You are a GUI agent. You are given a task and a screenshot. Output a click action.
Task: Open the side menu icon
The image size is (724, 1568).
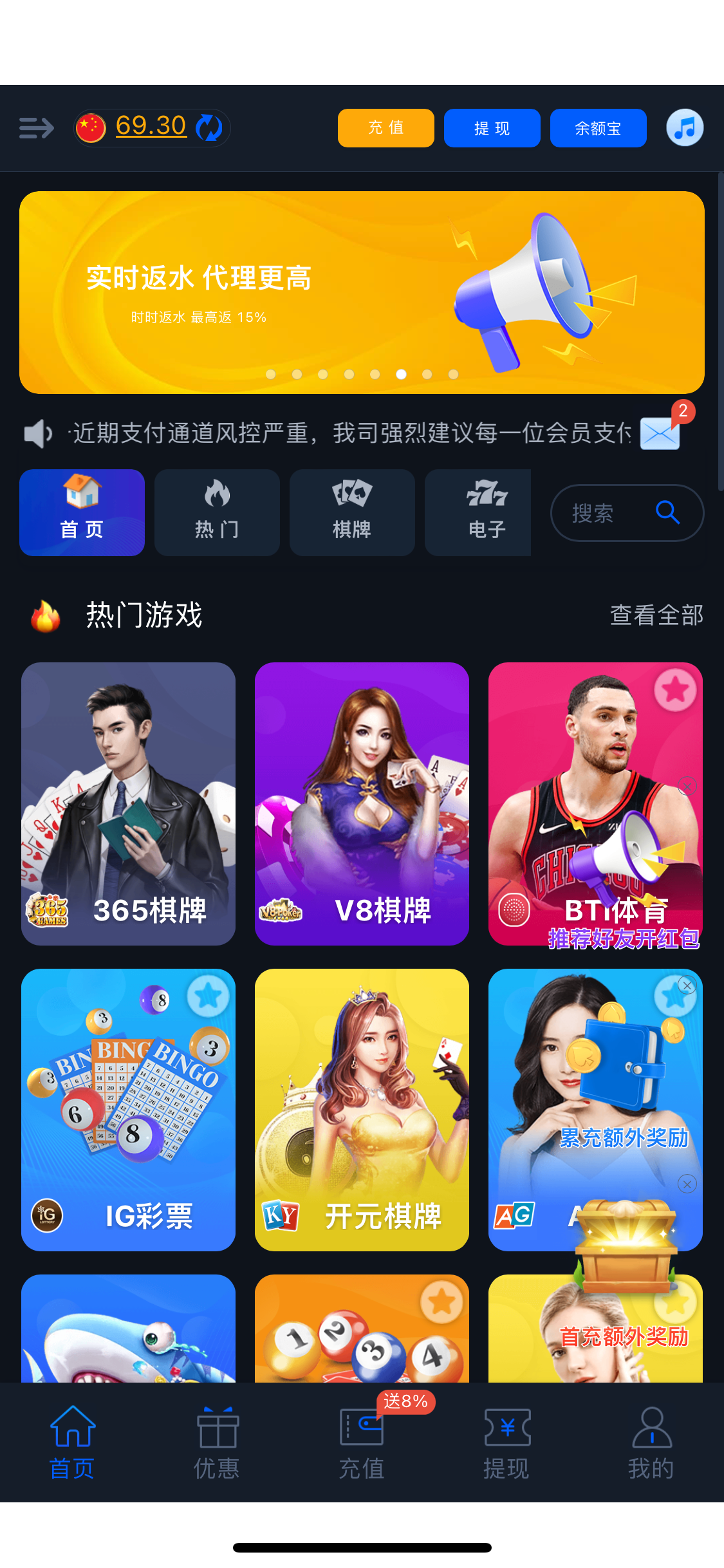coord(36,128)
